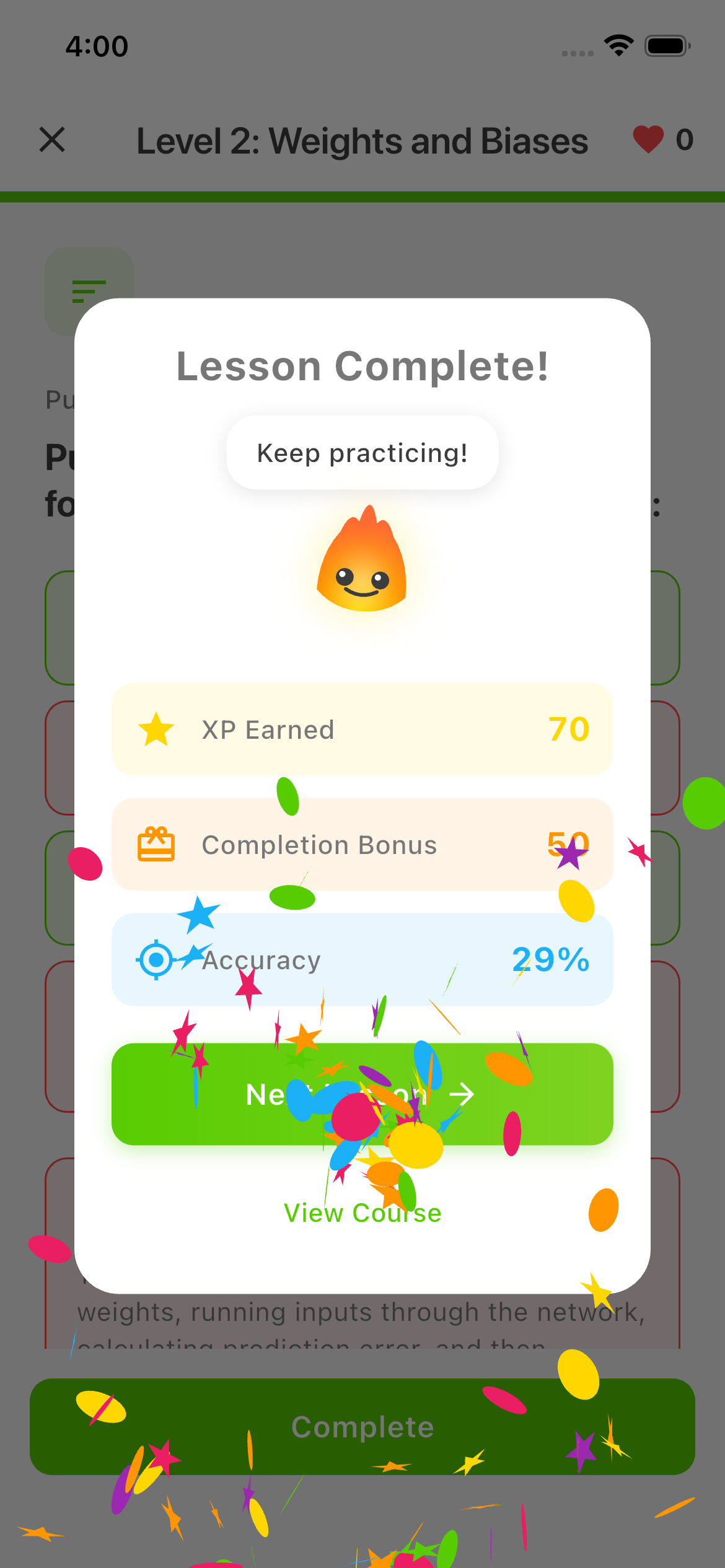Tap the target icon beside Accuracy
Image resolution: width=725 pixels, height=1568 pixels.
(x=157, y=959)
